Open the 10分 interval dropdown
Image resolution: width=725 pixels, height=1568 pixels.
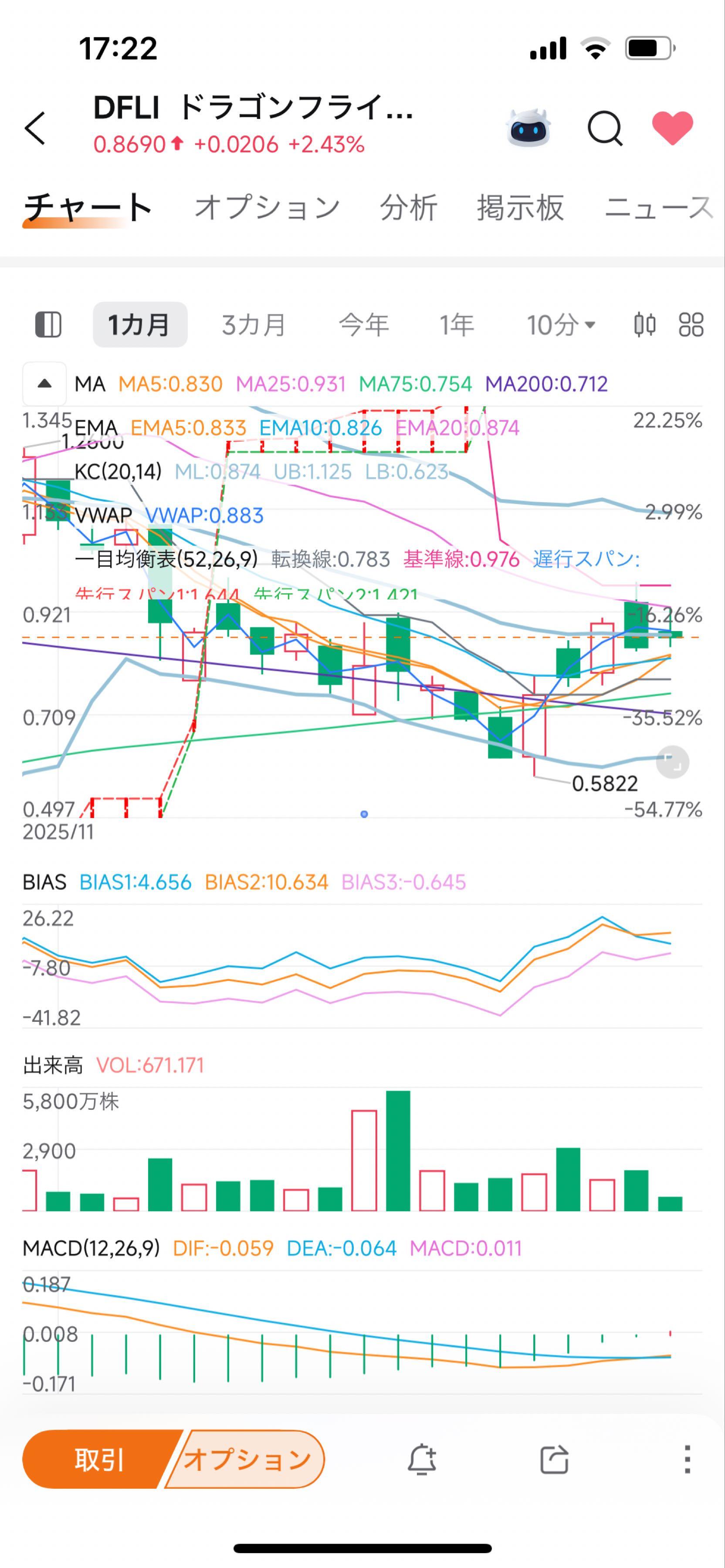[x=561, y=324]
